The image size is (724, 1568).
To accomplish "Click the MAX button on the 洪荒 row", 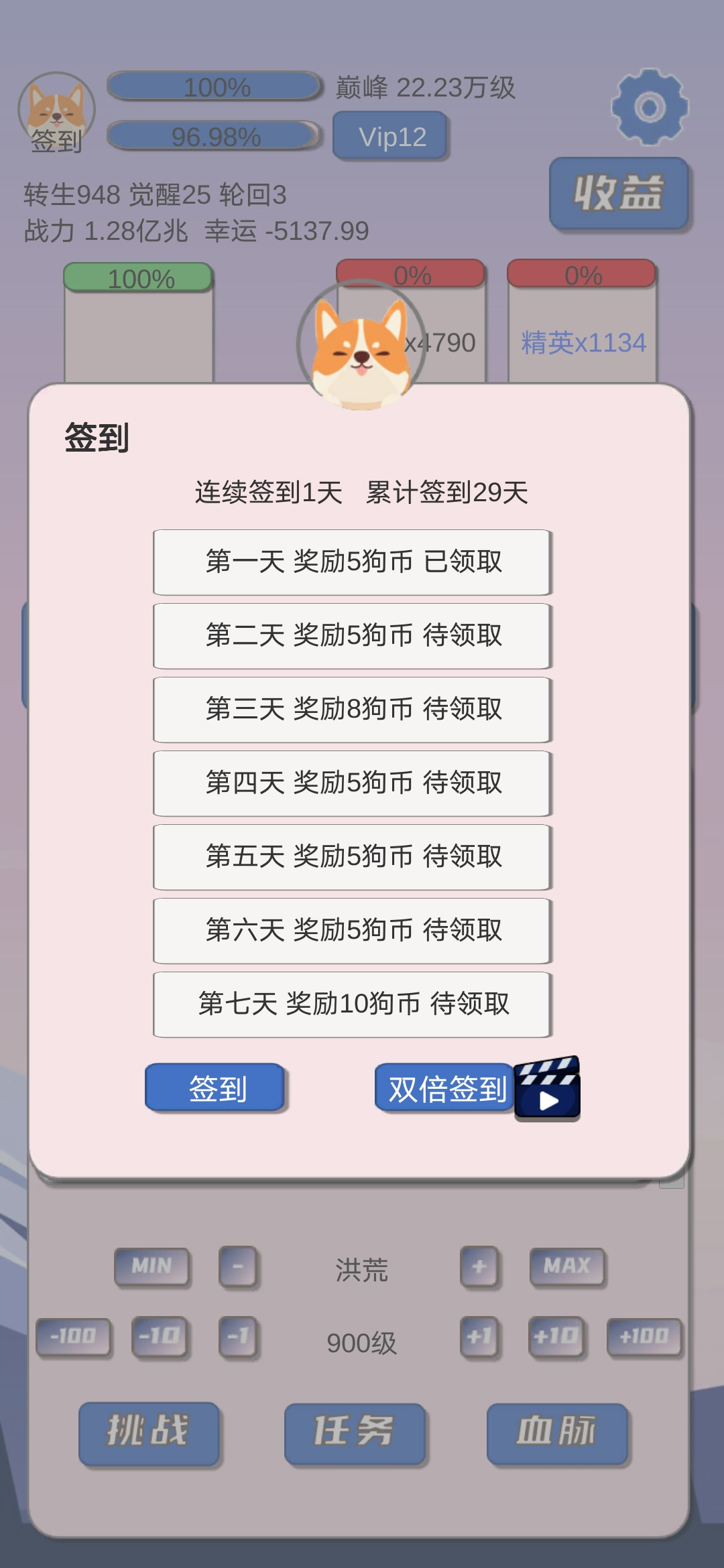I will [566, 1267].
